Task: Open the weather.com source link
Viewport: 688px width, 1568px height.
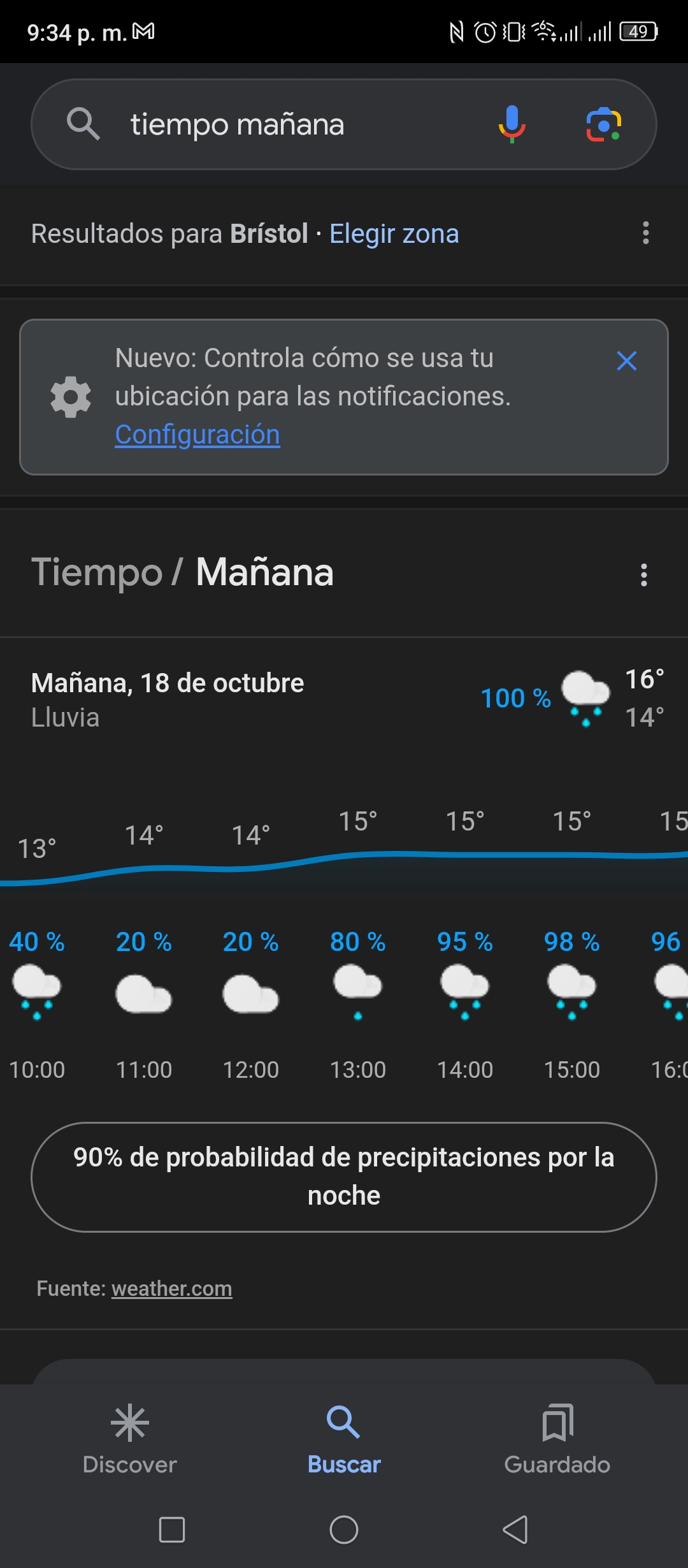Action: click(x=172, y=1288)
